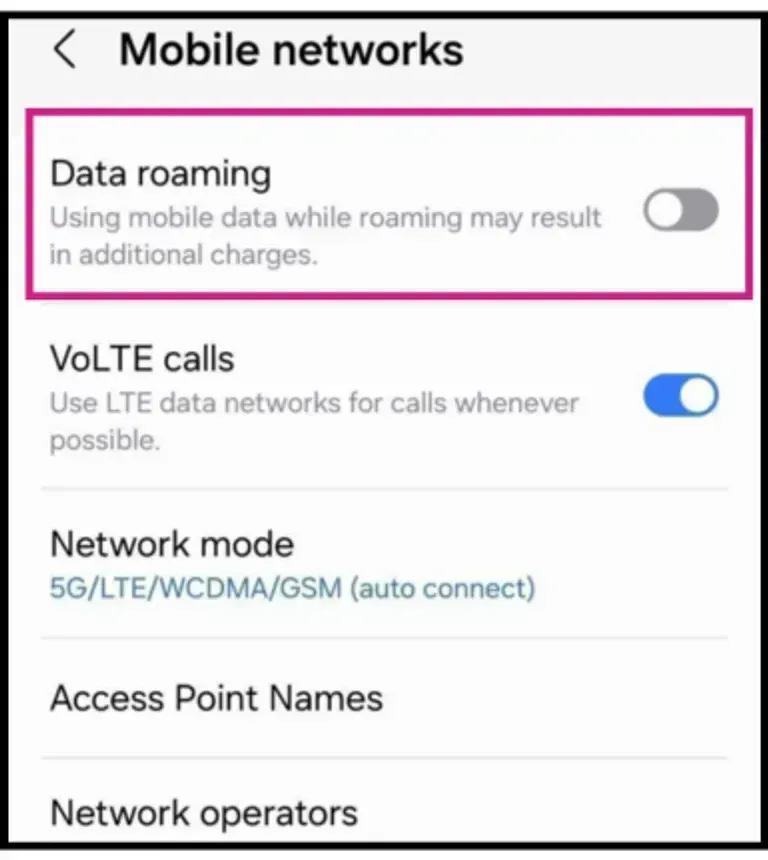
Task: Open Network mode setting
Action: (290, 564)
